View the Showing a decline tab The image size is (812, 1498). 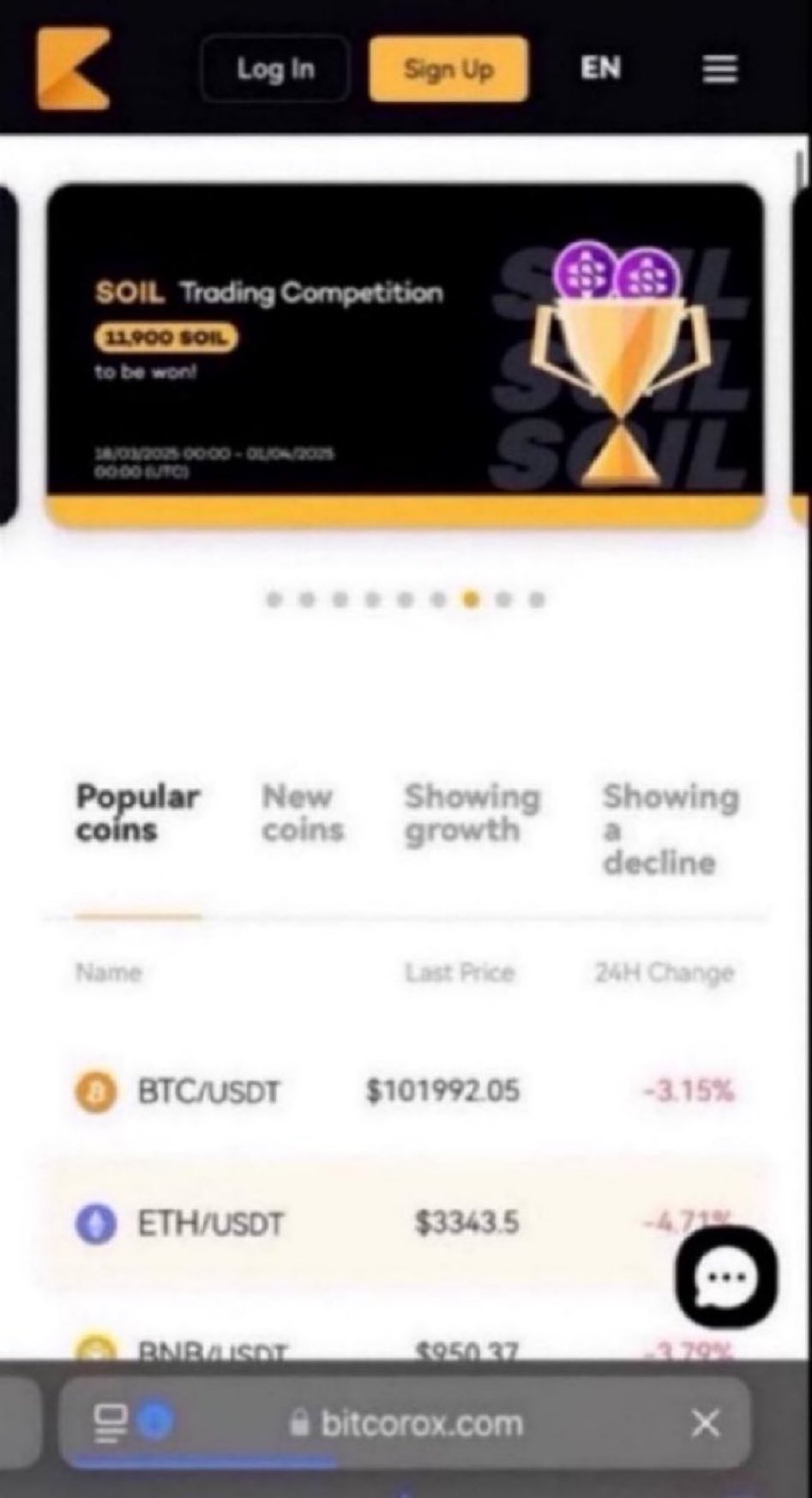(670, 828)
